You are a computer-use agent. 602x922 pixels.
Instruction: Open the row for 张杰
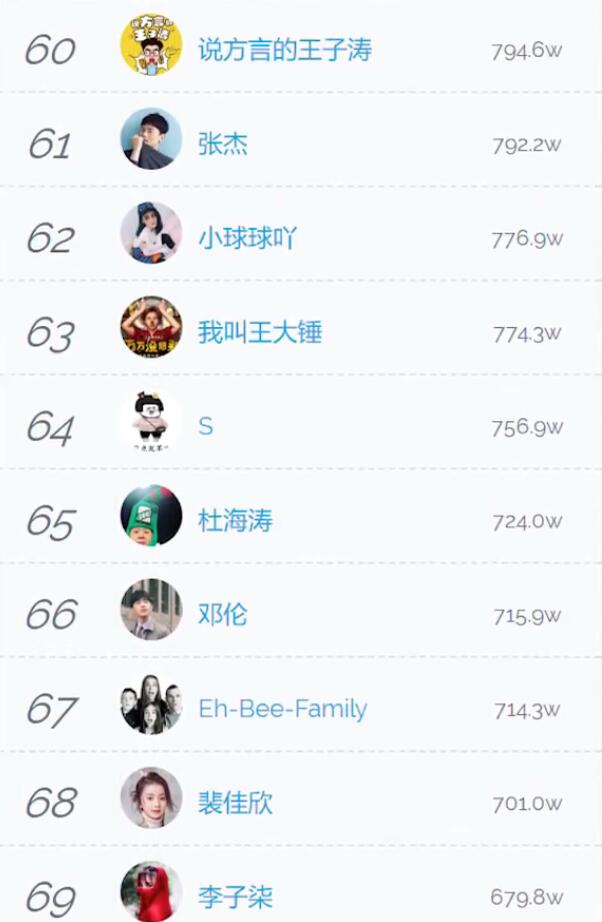click(222, 144)
